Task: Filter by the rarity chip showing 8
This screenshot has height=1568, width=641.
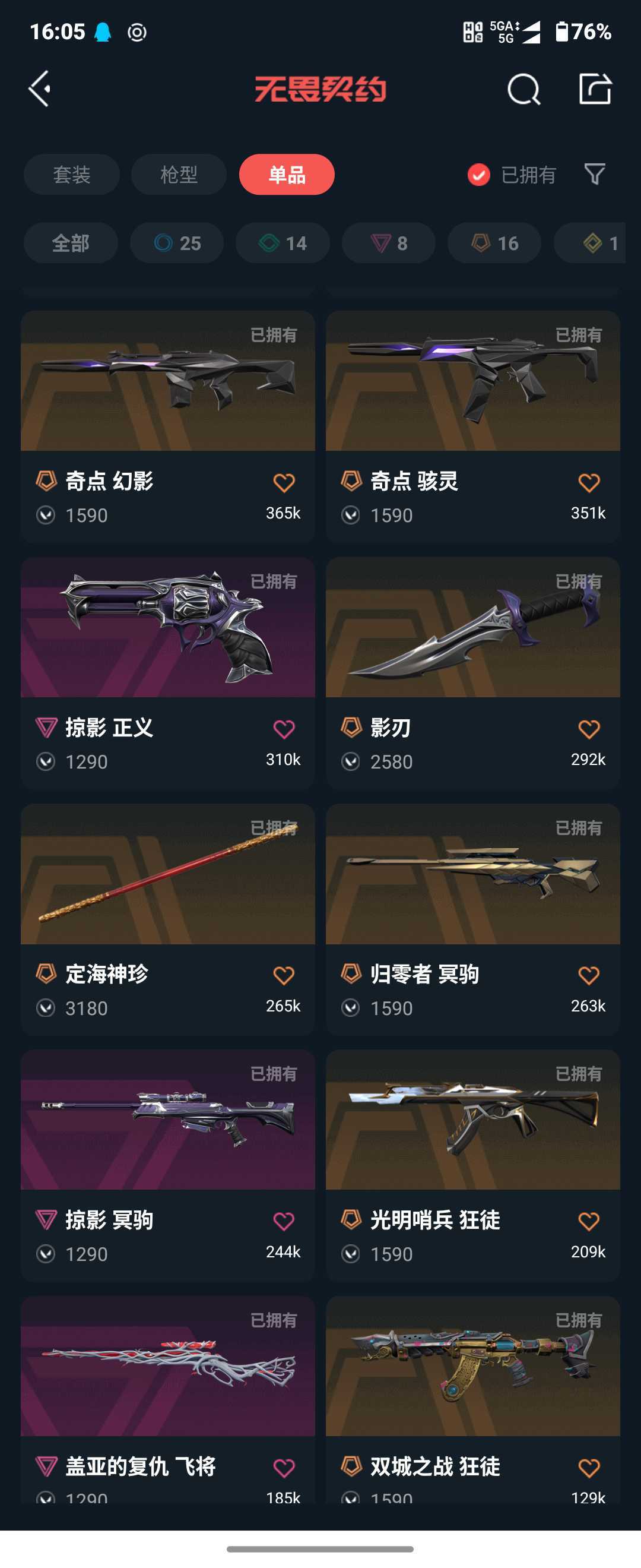Action: pyautogui.click(x=389, y=243)
